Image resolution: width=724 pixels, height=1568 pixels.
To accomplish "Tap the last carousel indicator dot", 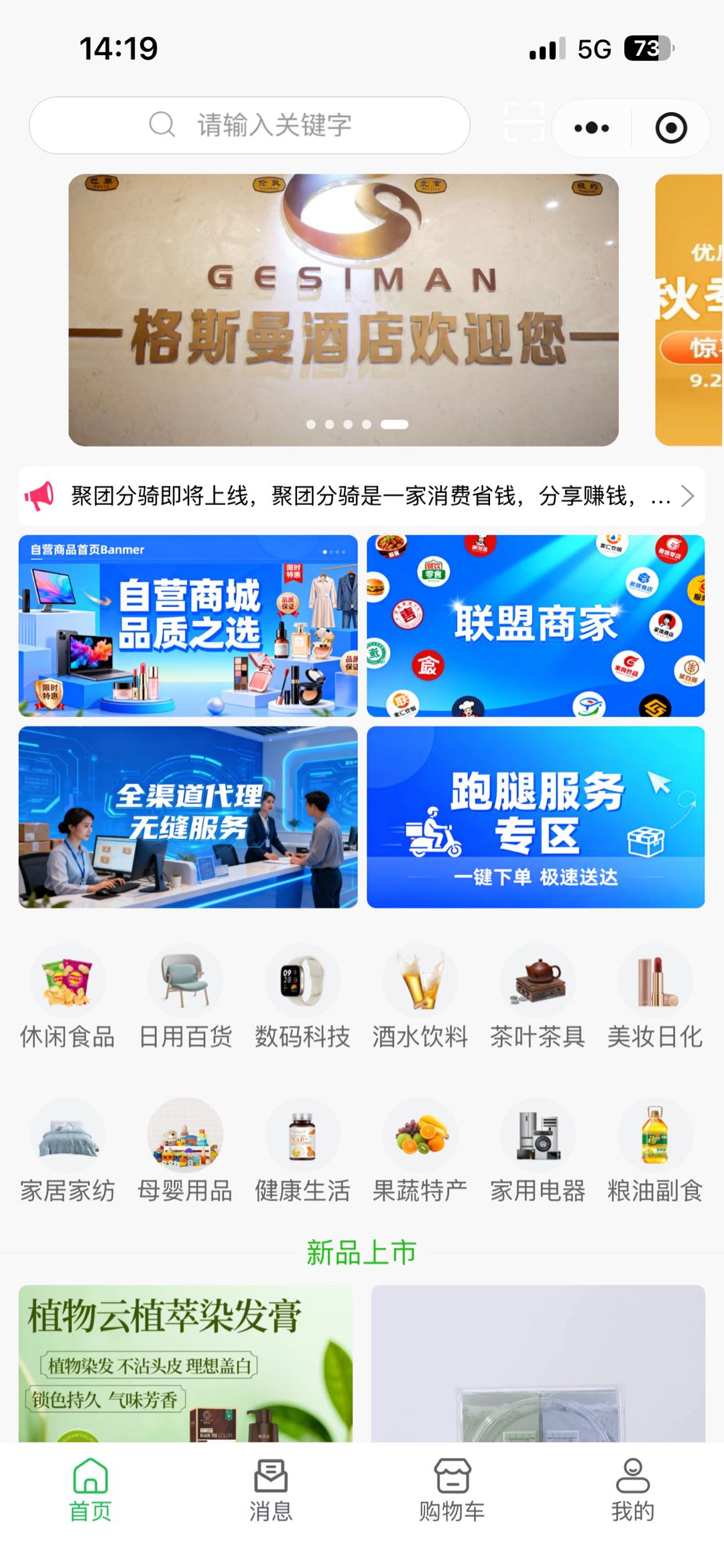I will [394, 423].
